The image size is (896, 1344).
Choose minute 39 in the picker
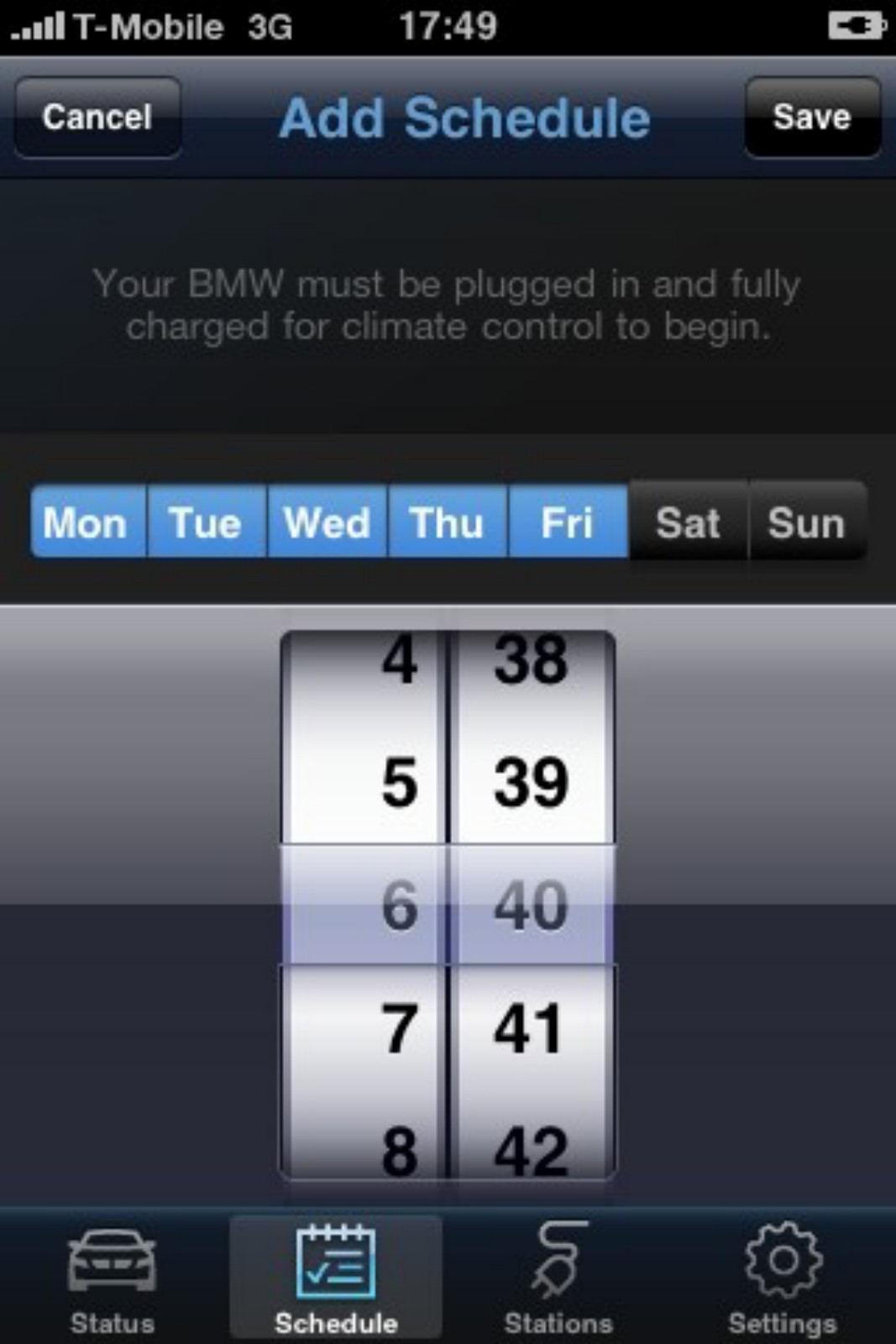click(531, 783)
